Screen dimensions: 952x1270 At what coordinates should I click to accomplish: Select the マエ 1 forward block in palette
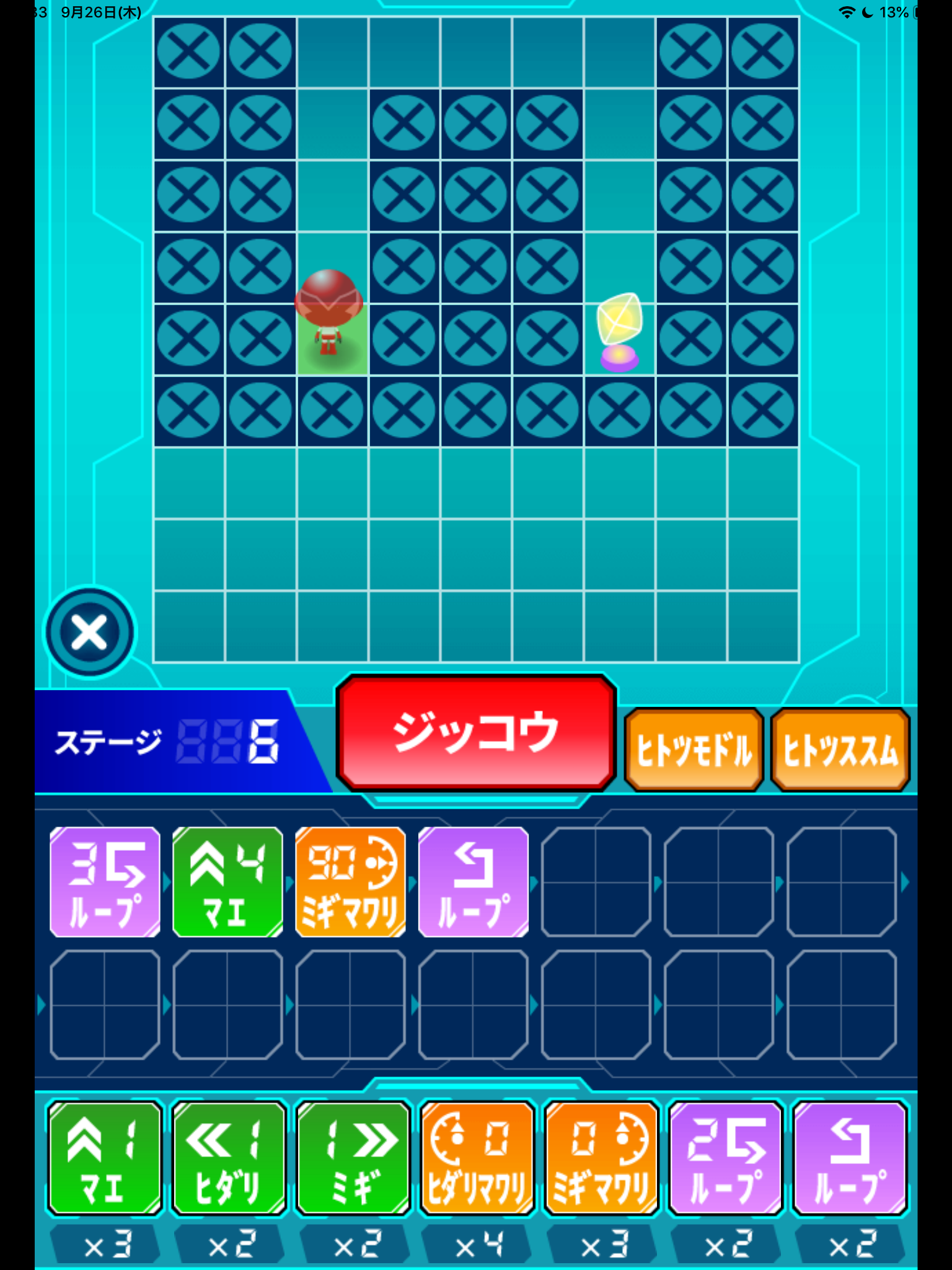coord(105,1158)
